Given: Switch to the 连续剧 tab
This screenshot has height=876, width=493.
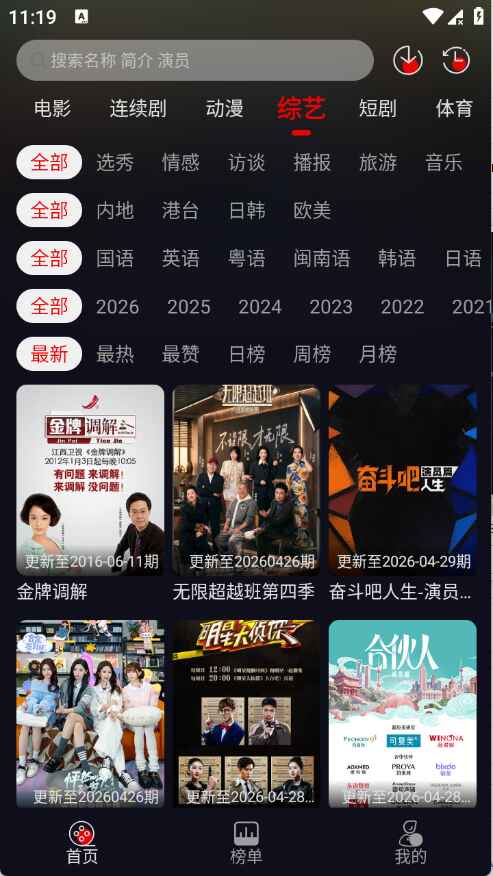Looking at the screenshot, I should pyautogui.click(x=138, y=108).
